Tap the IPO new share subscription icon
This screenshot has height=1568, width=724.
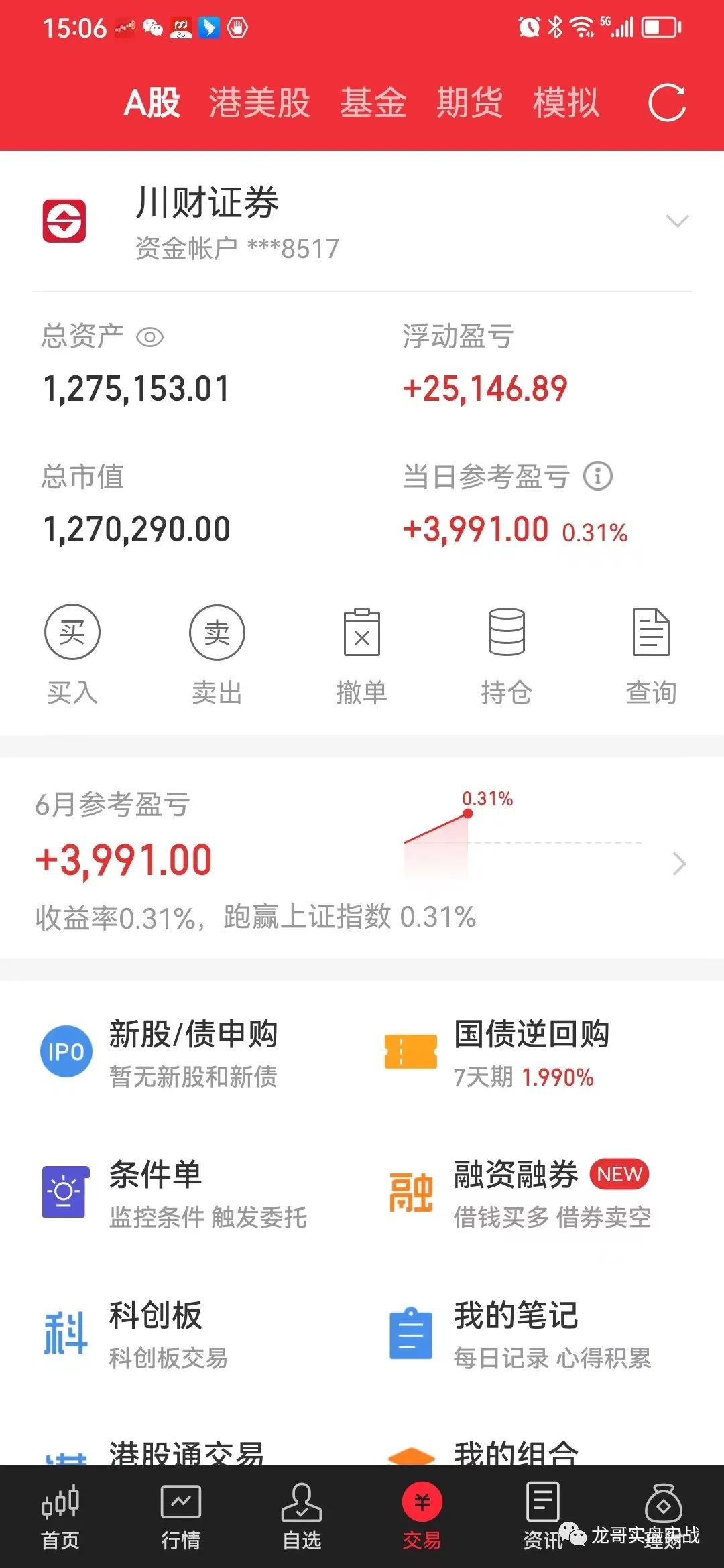(x=65, y=1051)
